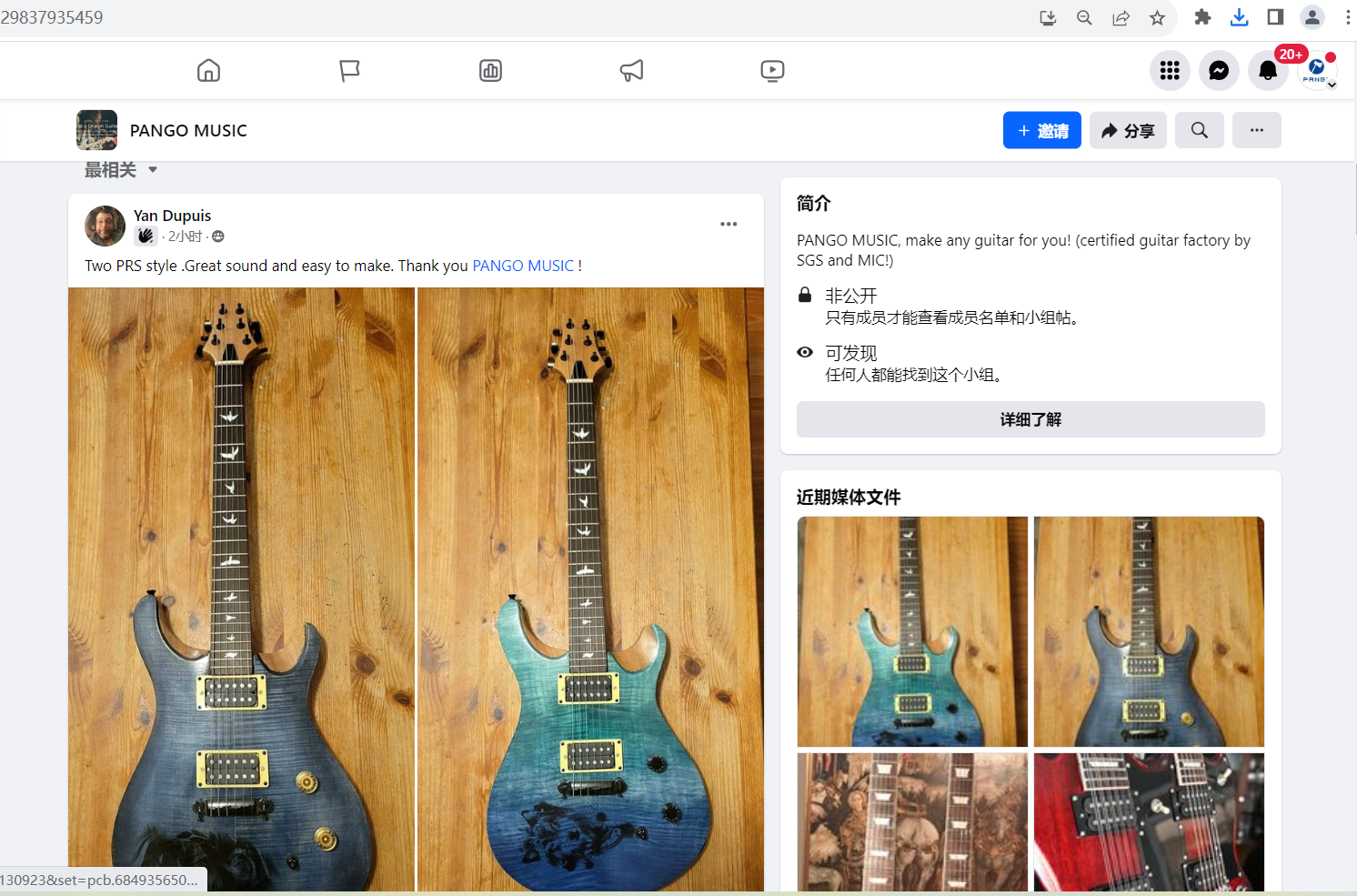The width and height of the screenshot is (1357, 896).
Task: Open the red guitar in recent media
Action: coord(1149,821)
